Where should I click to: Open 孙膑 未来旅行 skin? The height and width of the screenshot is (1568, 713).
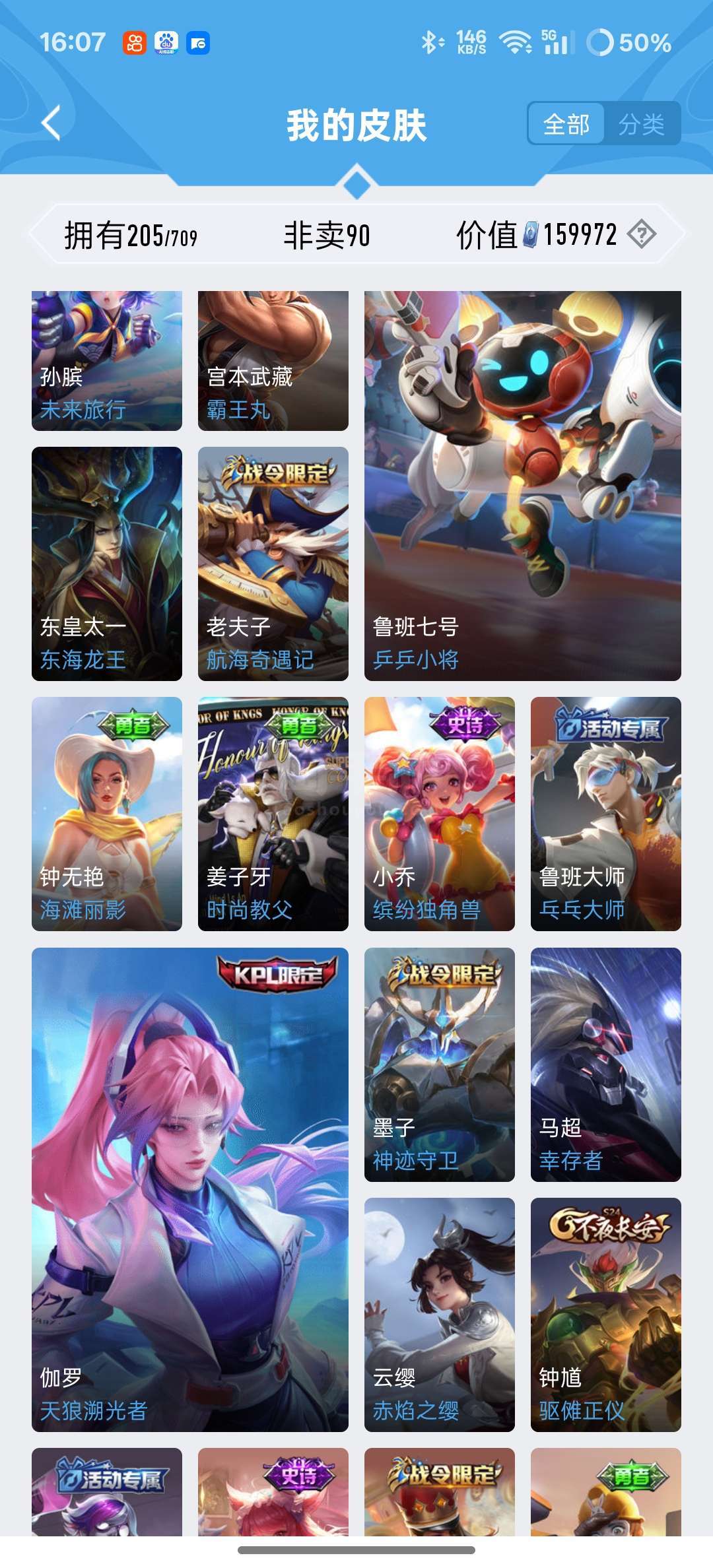107,361
